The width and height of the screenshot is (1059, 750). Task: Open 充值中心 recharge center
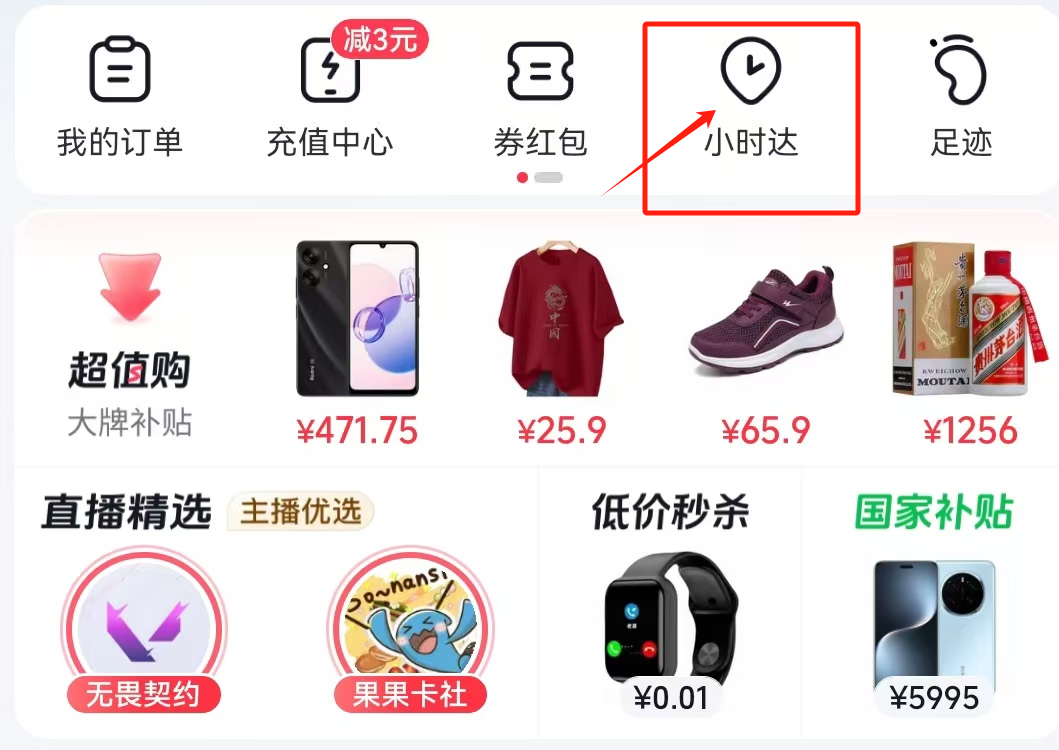tap(330, 98)
